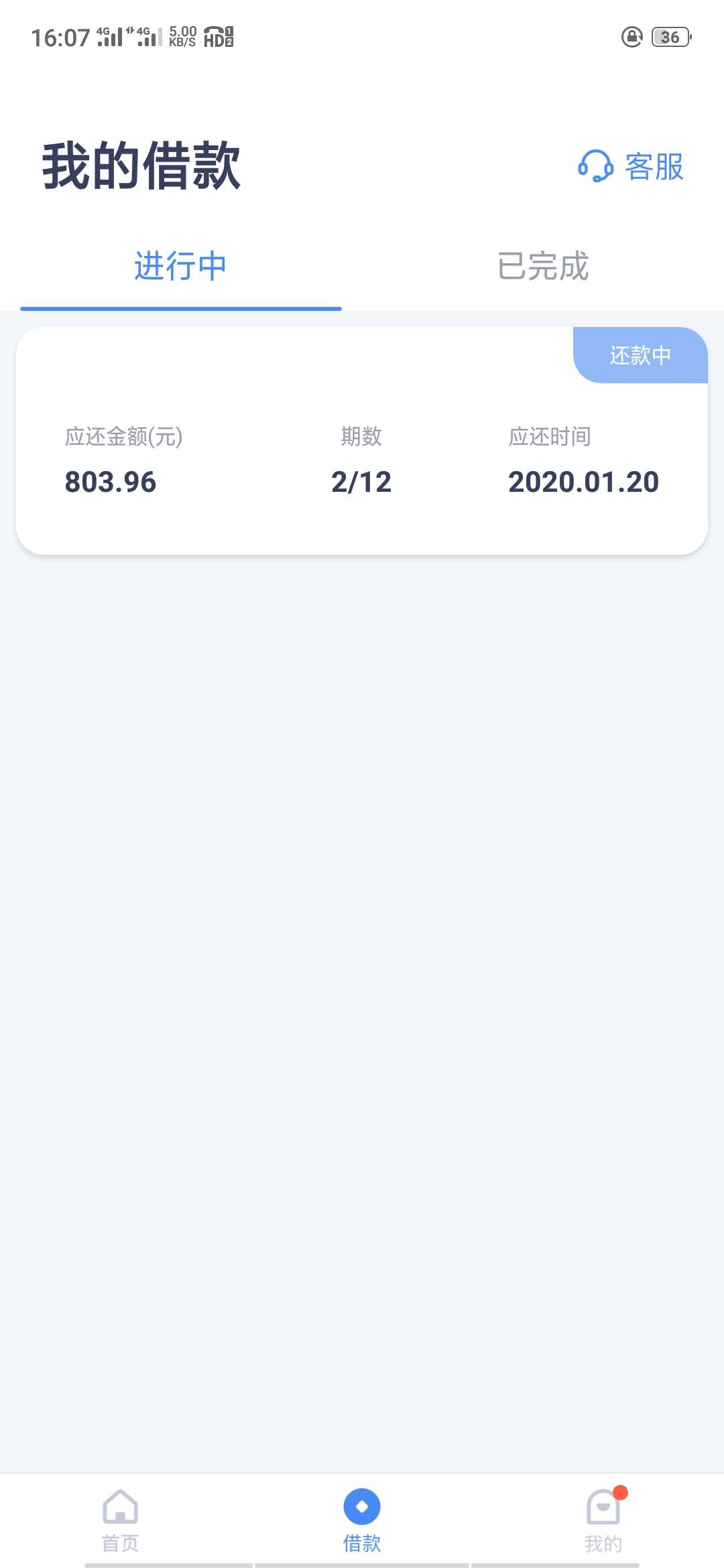Image resolution: width=724 pixels, height=1568 pixels.
Task: Open the 803.96 yuan repayment loan card
Action: click(362, 441)
